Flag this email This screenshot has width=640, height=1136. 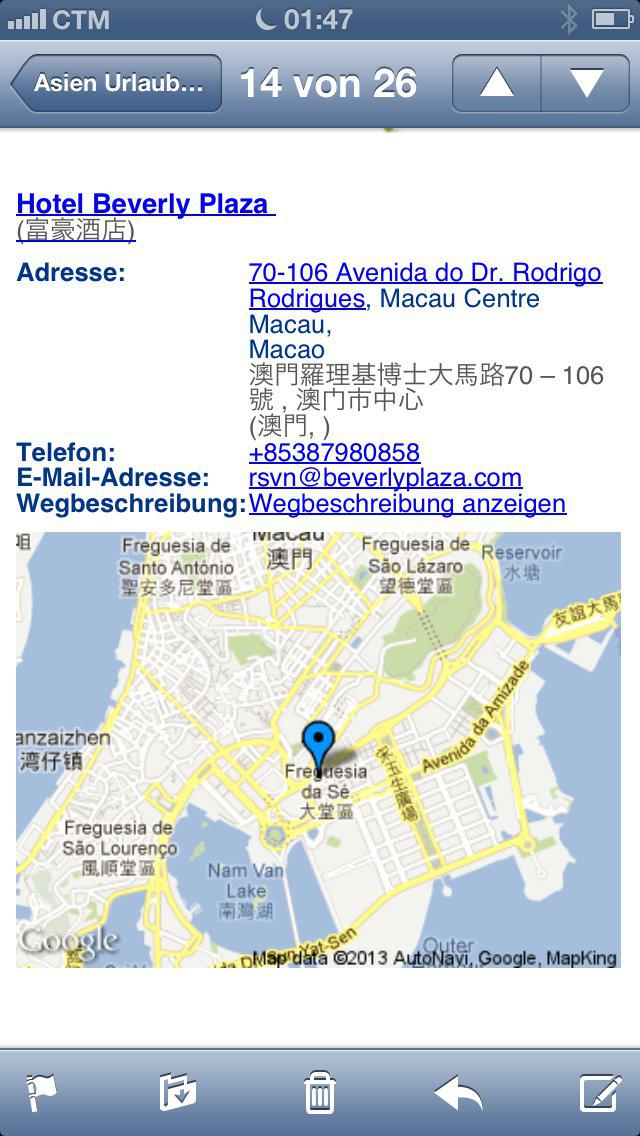[41, 1093]
